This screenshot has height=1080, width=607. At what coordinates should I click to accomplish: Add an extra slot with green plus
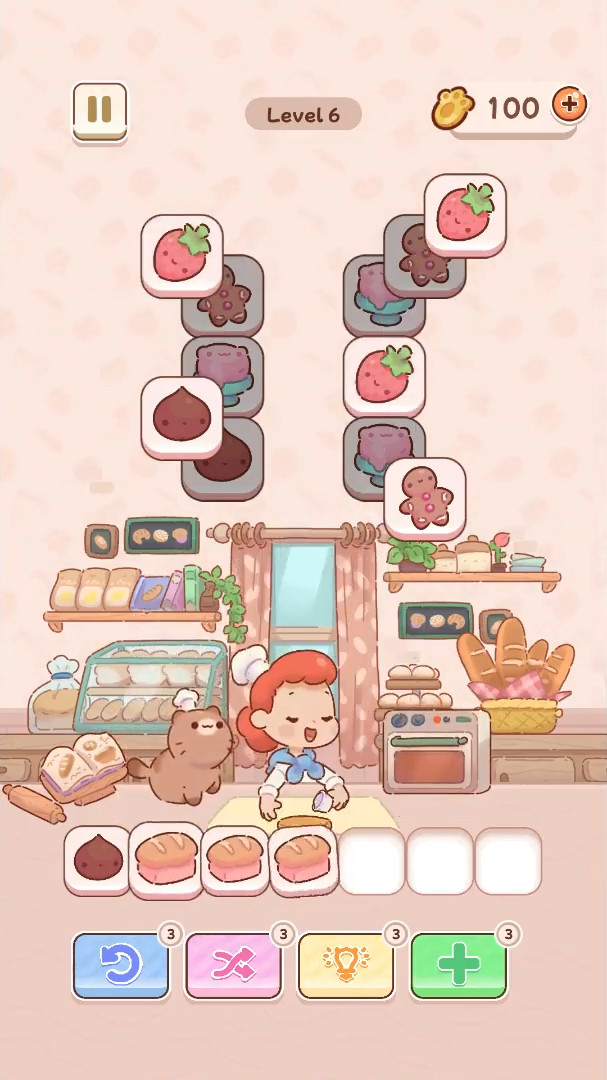(459, 964)
